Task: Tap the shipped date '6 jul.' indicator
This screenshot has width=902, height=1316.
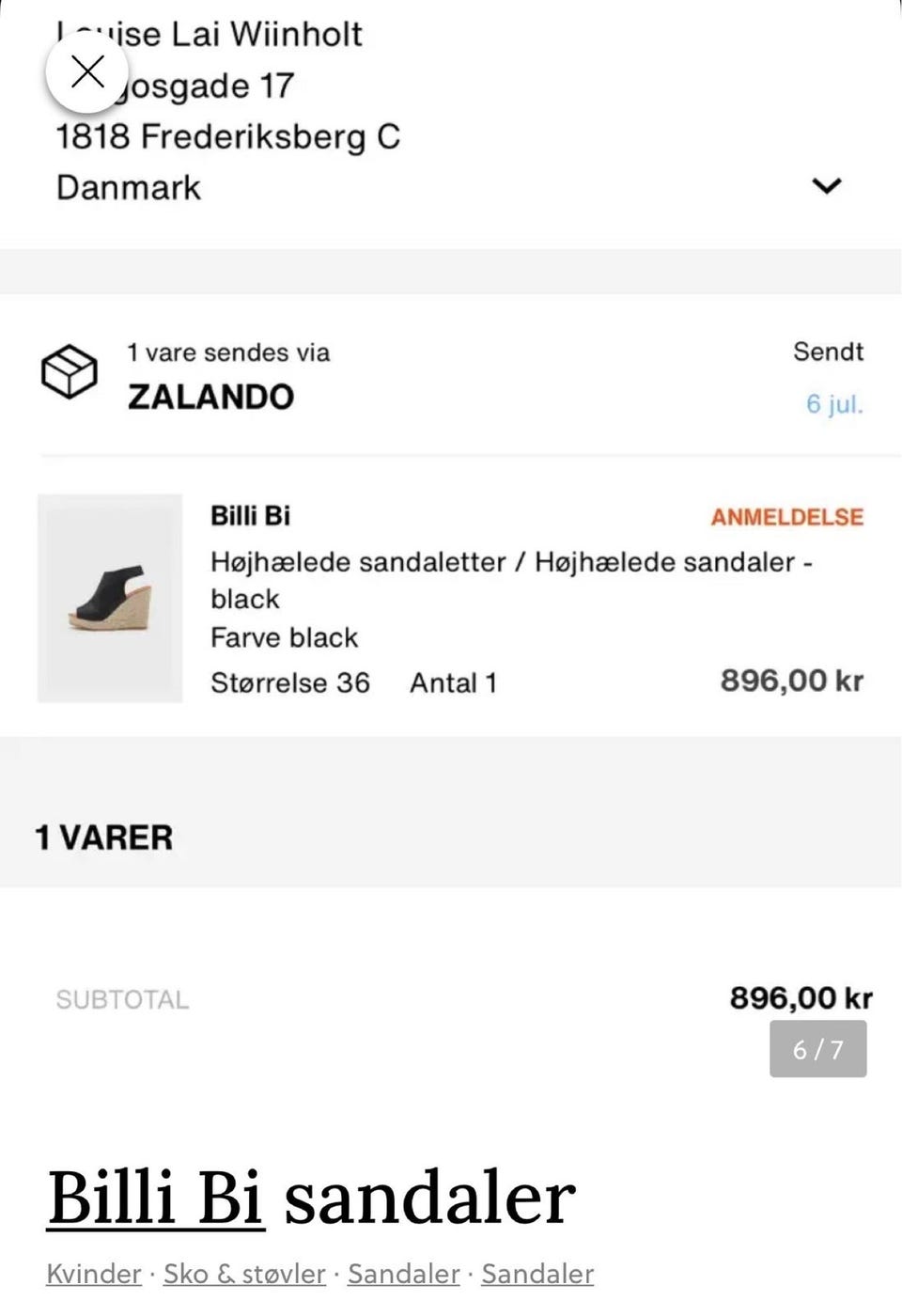Action: click(x=832, y=404)
